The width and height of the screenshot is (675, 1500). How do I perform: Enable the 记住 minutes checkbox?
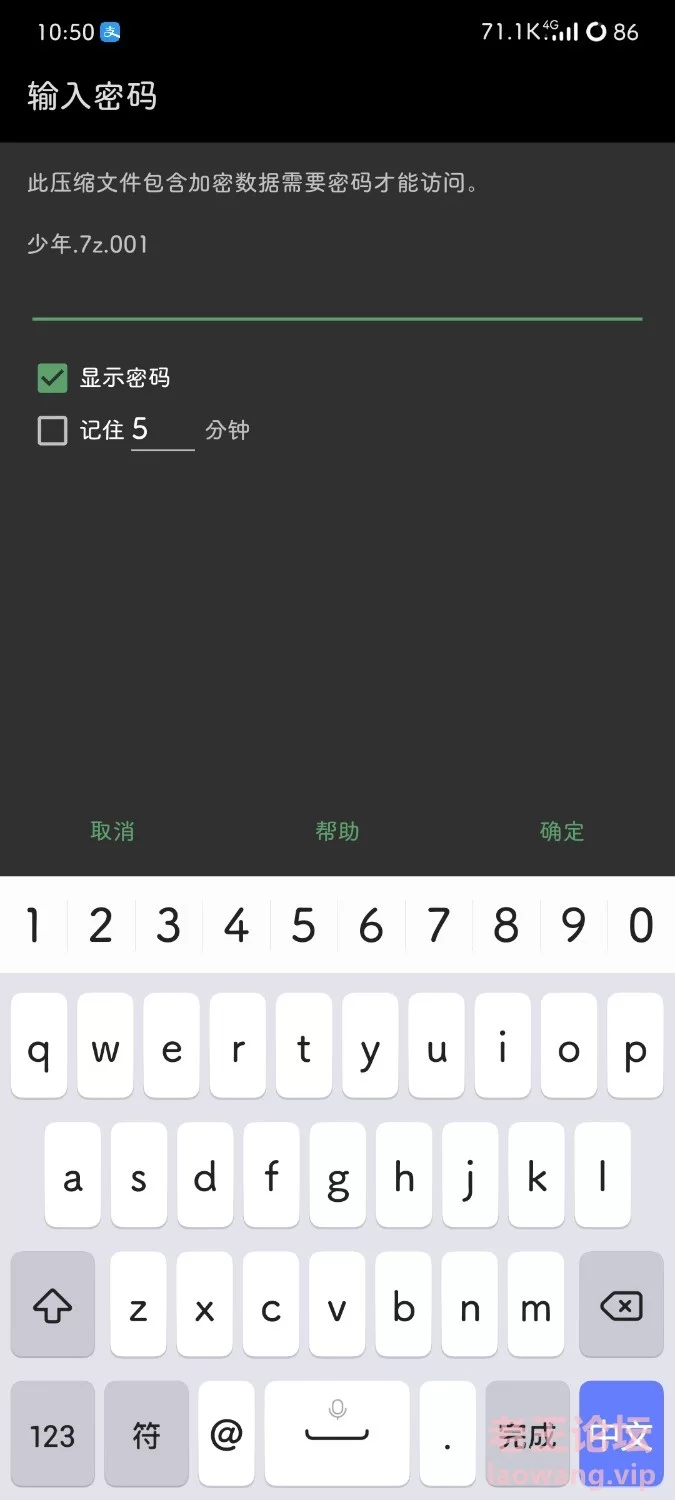click(x=52, y=431)
